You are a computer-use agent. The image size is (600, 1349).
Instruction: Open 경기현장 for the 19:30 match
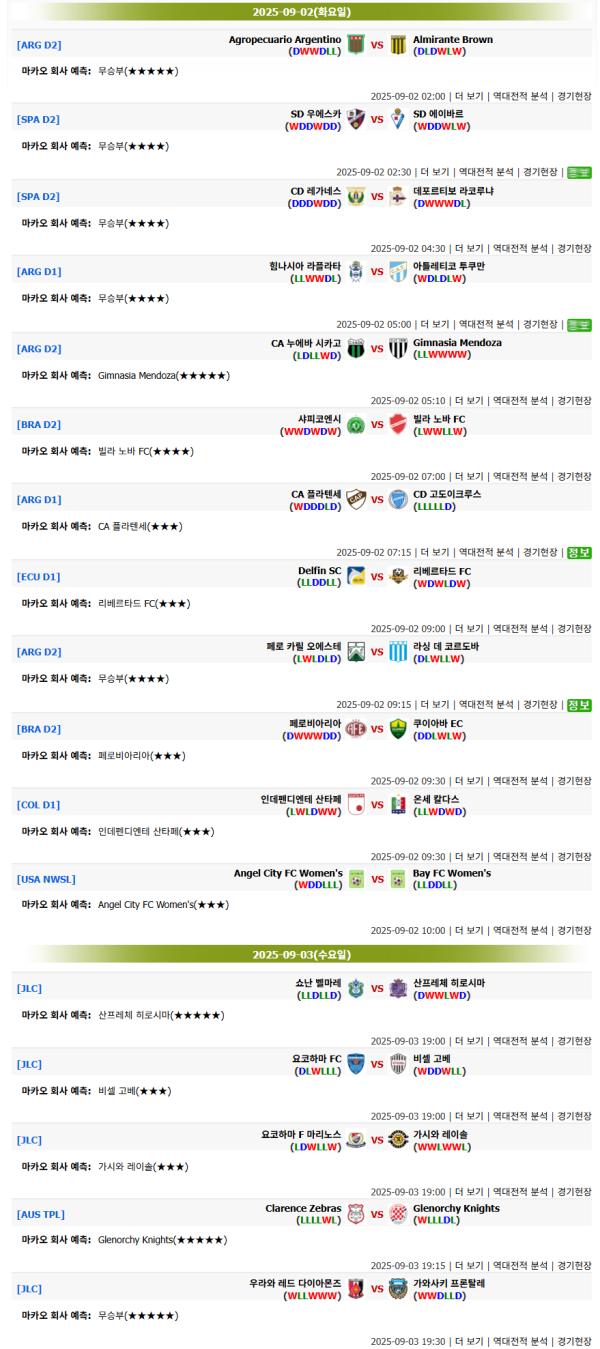(x=573, y=1341)
